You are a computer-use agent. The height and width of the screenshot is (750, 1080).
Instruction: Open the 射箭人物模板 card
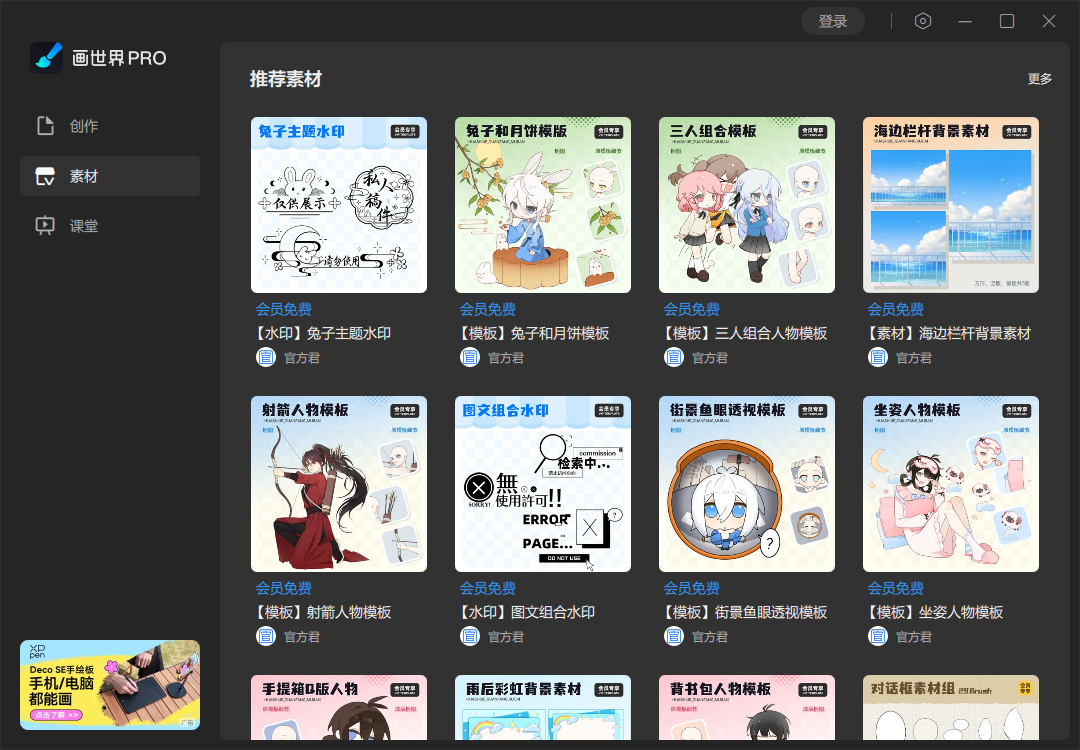(339, 484)
